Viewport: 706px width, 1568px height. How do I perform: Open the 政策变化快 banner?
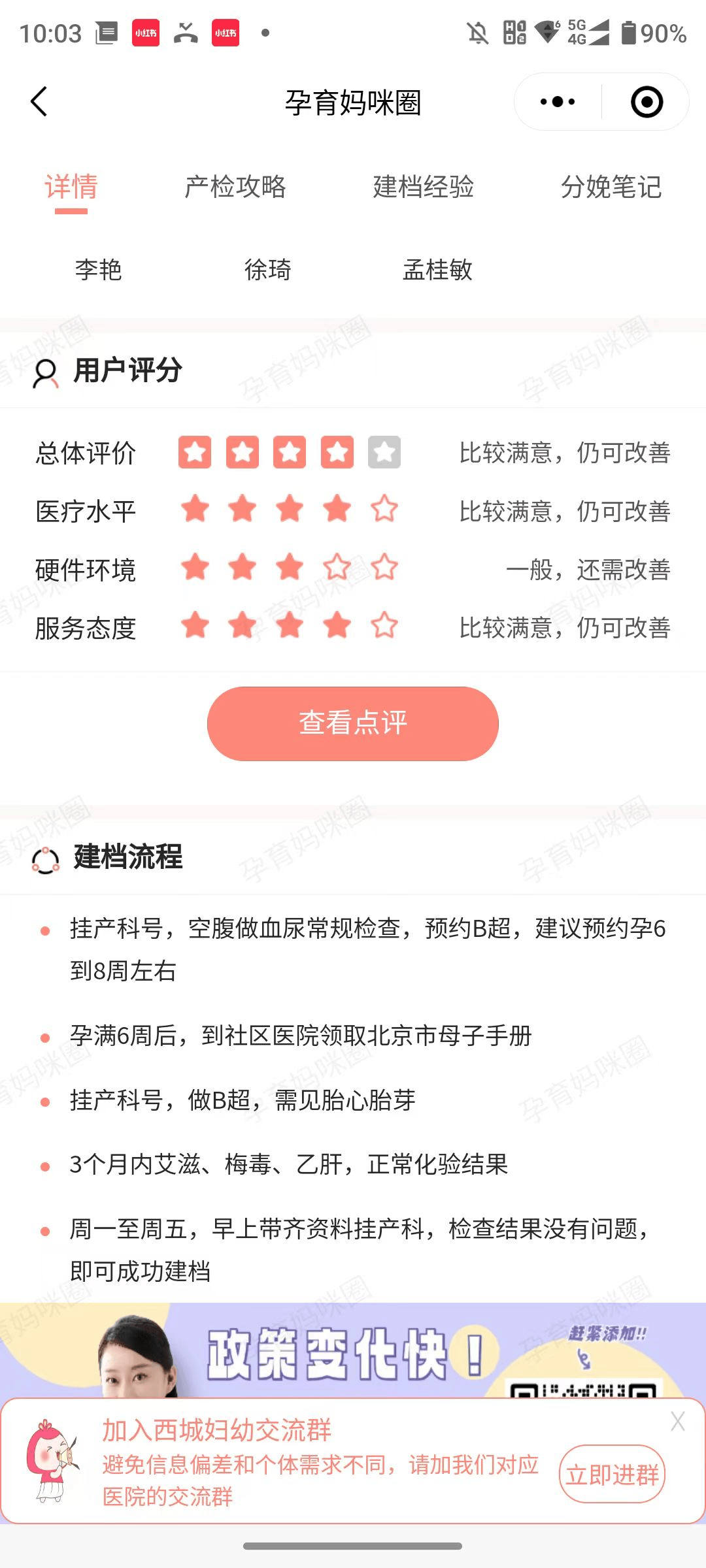pyautogui.click(x=353, y=1352)
